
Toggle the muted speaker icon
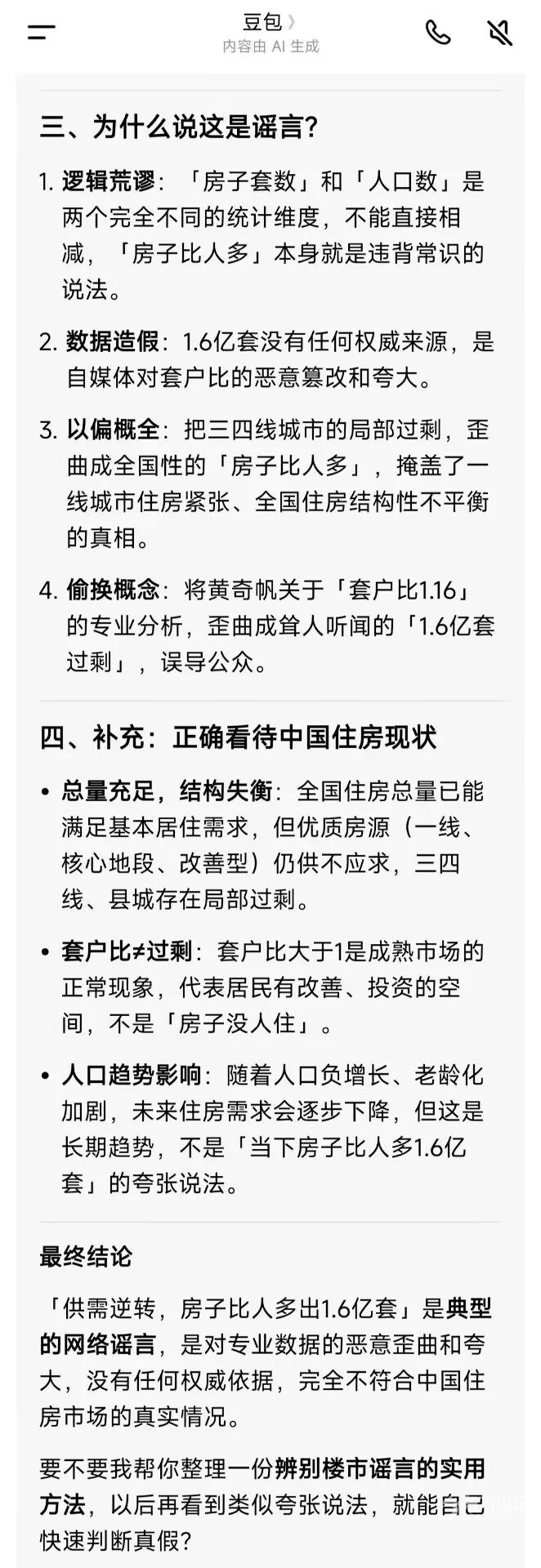(x=499, y=33)
